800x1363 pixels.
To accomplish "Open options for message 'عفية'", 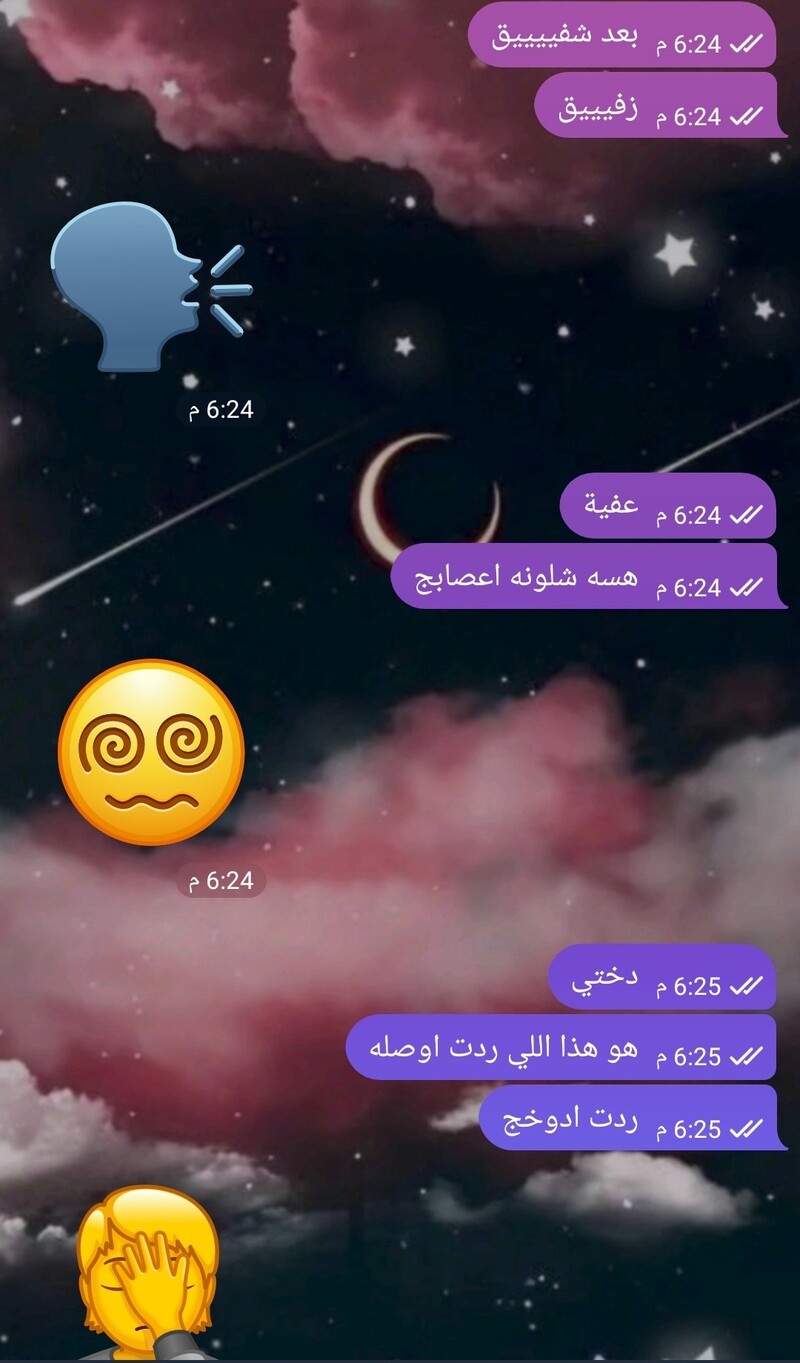I will click(x=667, y=506).
